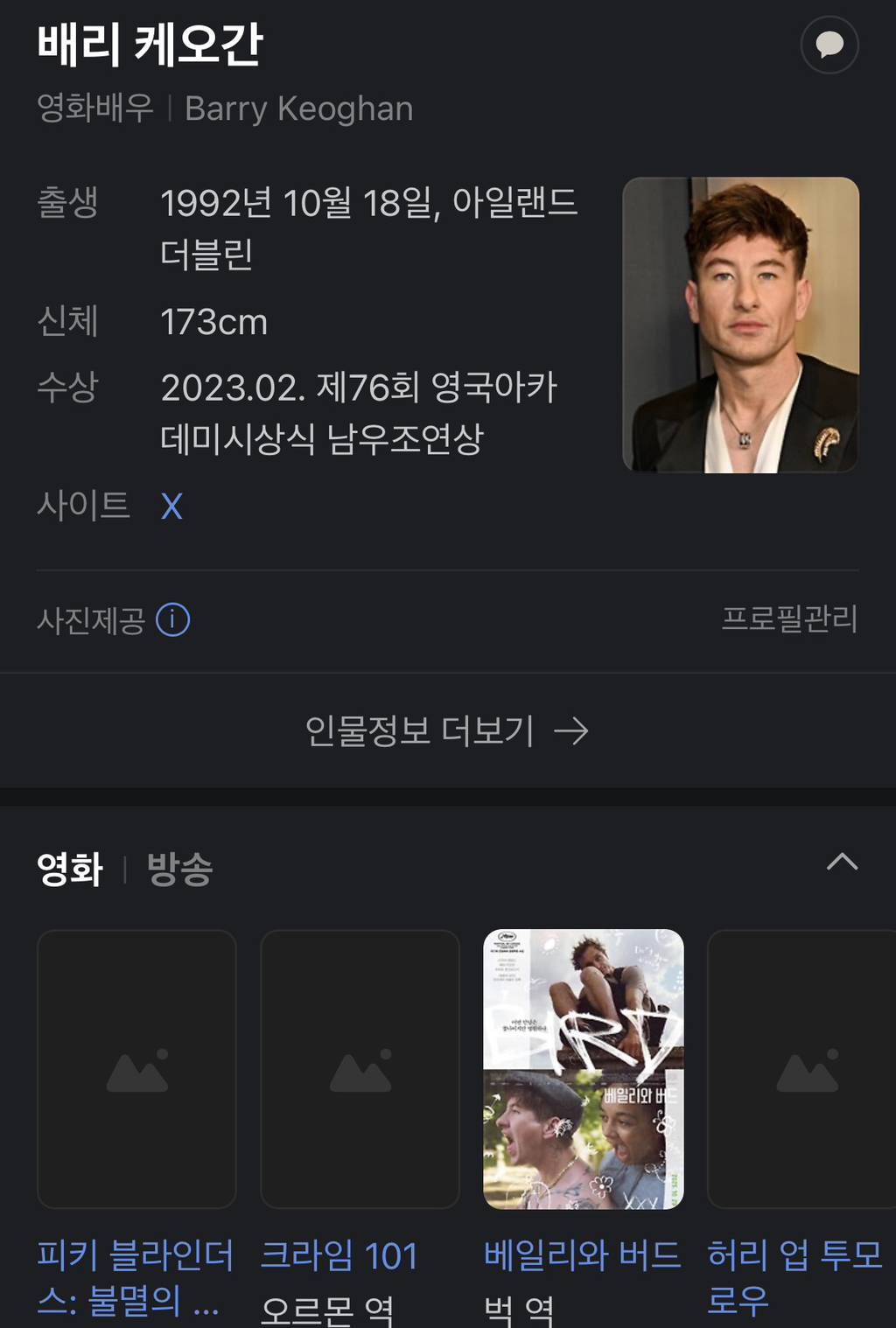Open the X site link

pos(171,507)
